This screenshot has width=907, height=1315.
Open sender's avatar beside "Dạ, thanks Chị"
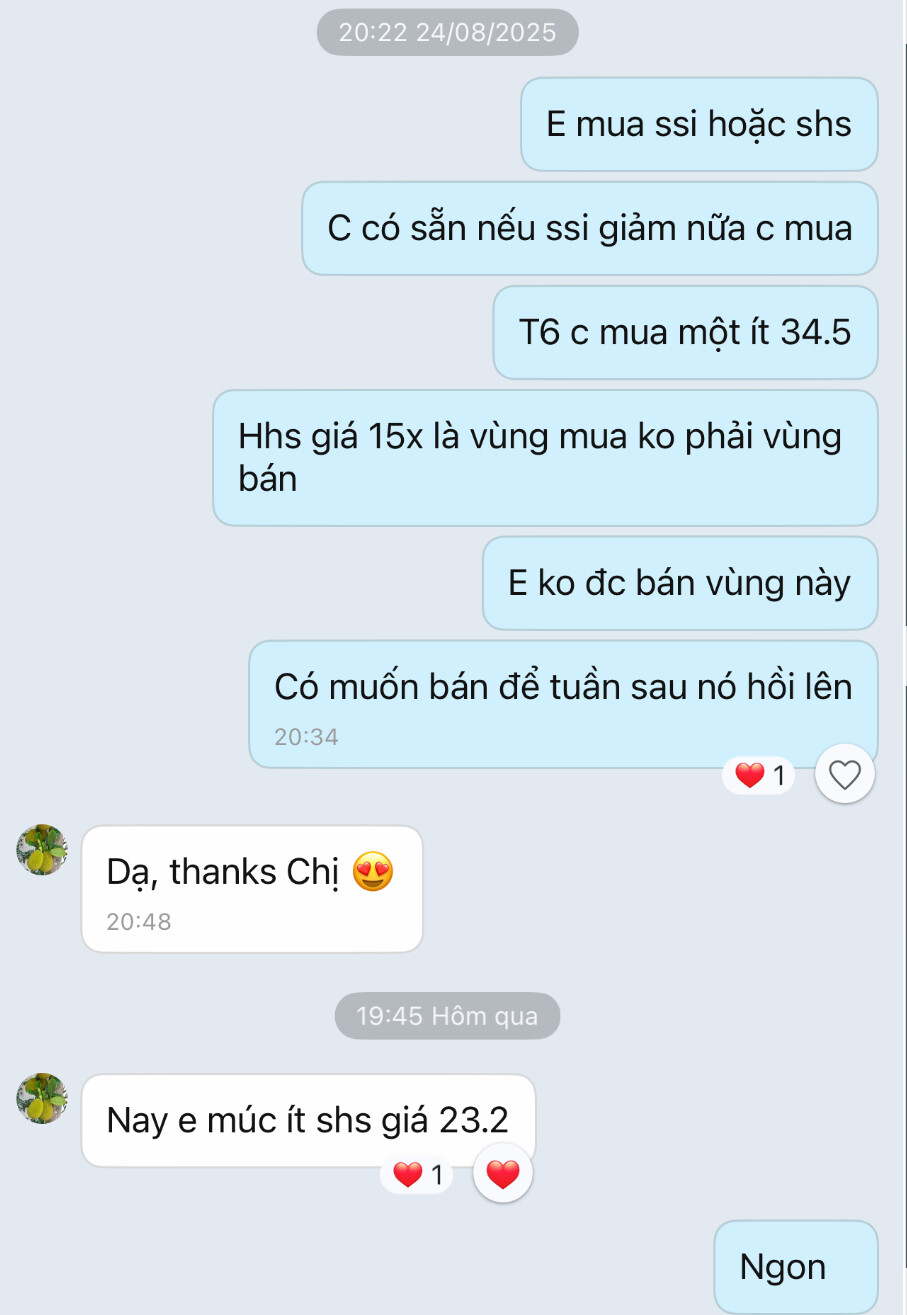tap(42, 850)
